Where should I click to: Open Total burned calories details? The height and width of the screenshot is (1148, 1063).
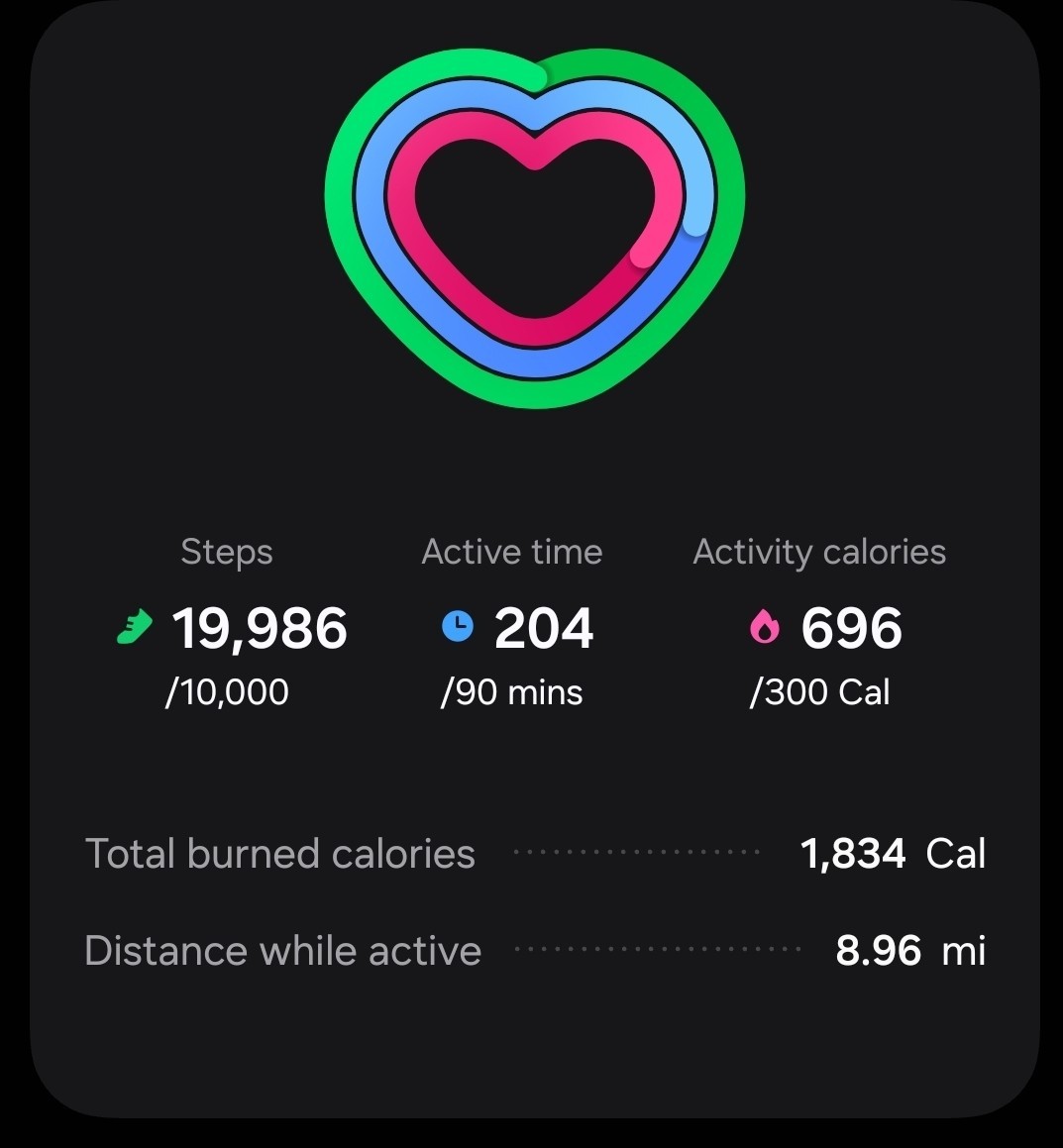pyautogui.click(x=280, y=852)
